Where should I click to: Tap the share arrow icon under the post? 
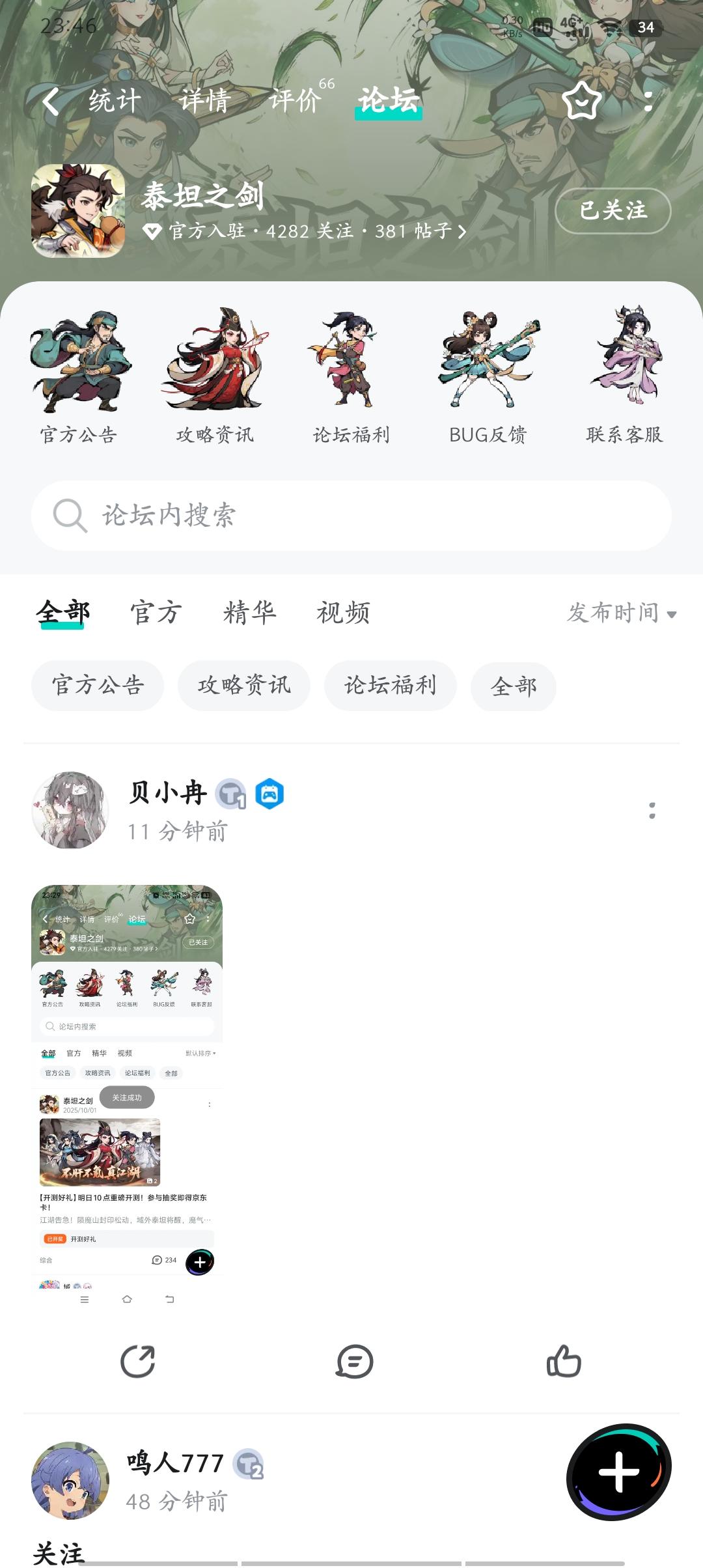pos(138,1361)
